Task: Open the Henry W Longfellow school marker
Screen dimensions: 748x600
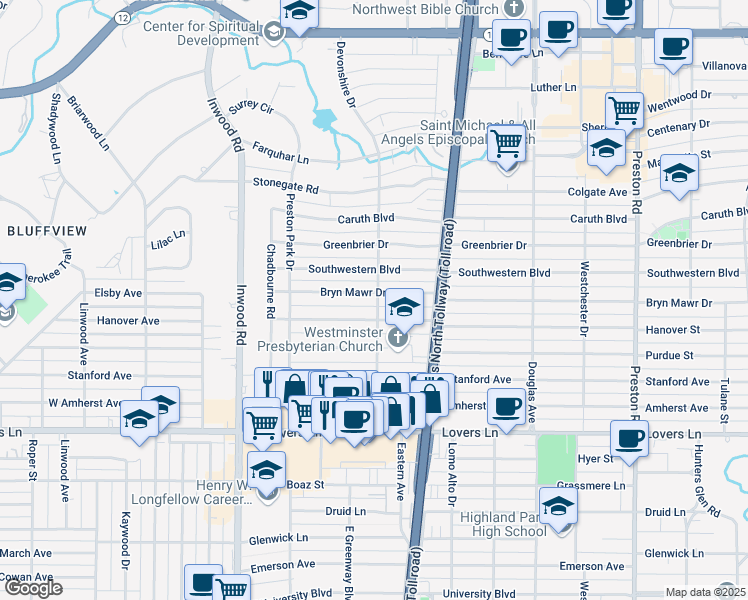Action: coord(267,470)
